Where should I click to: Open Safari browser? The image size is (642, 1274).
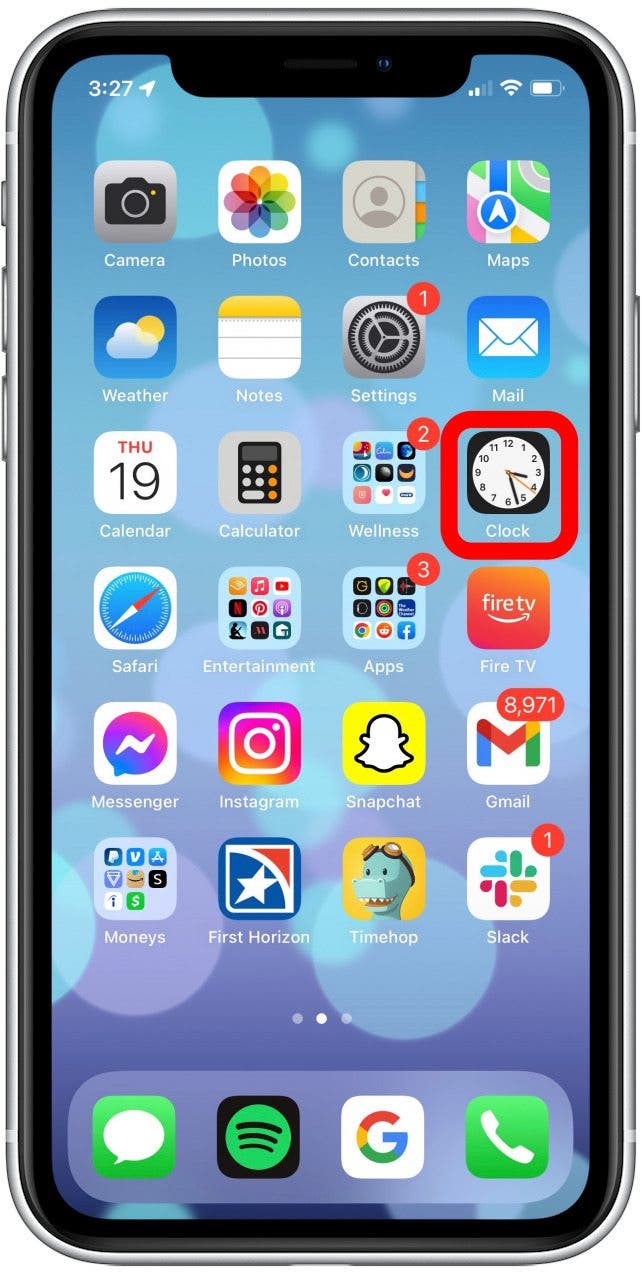135,608
